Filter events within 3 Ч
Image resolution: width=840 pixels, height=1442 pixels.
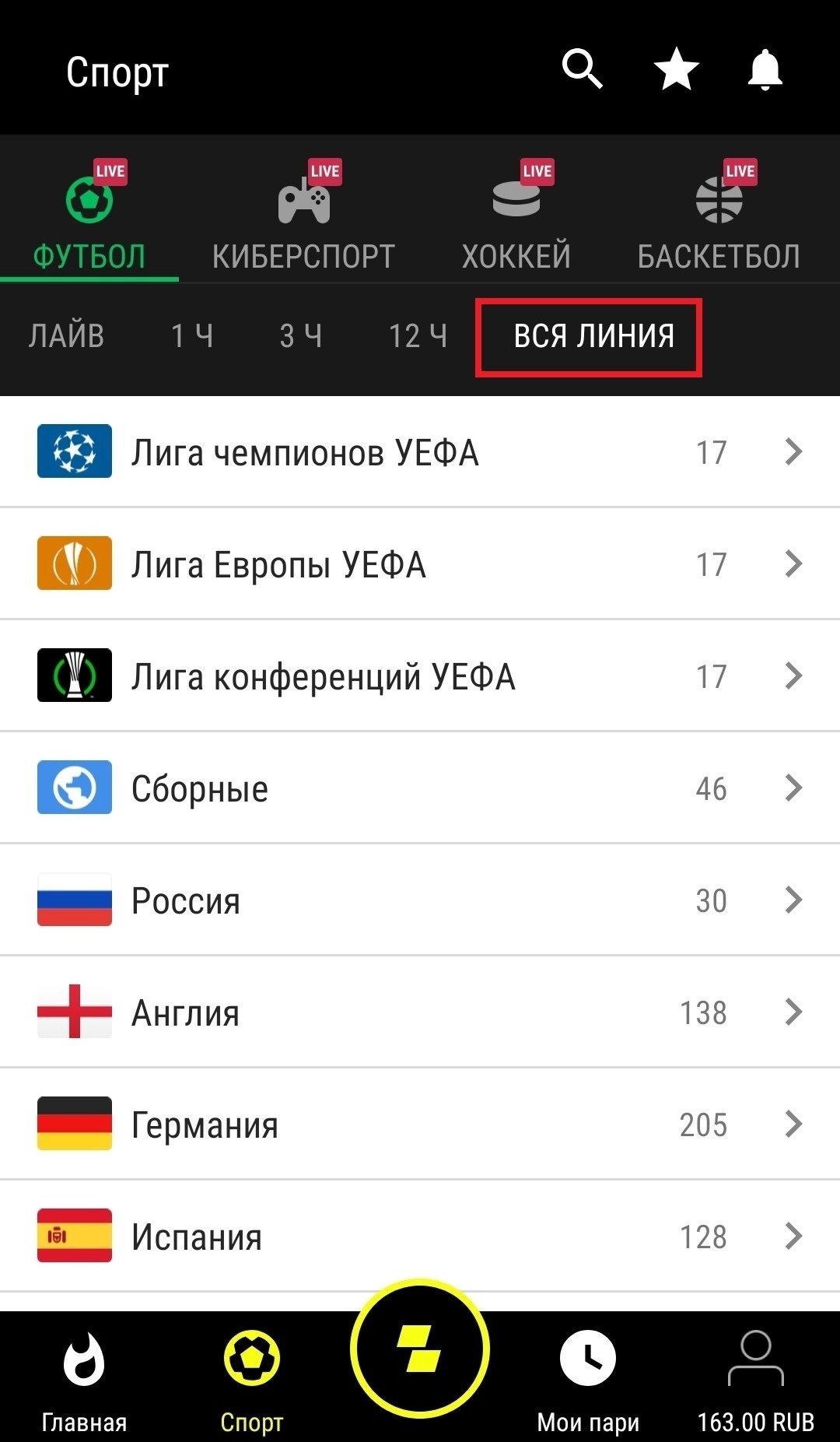click(x=300, y=336)
